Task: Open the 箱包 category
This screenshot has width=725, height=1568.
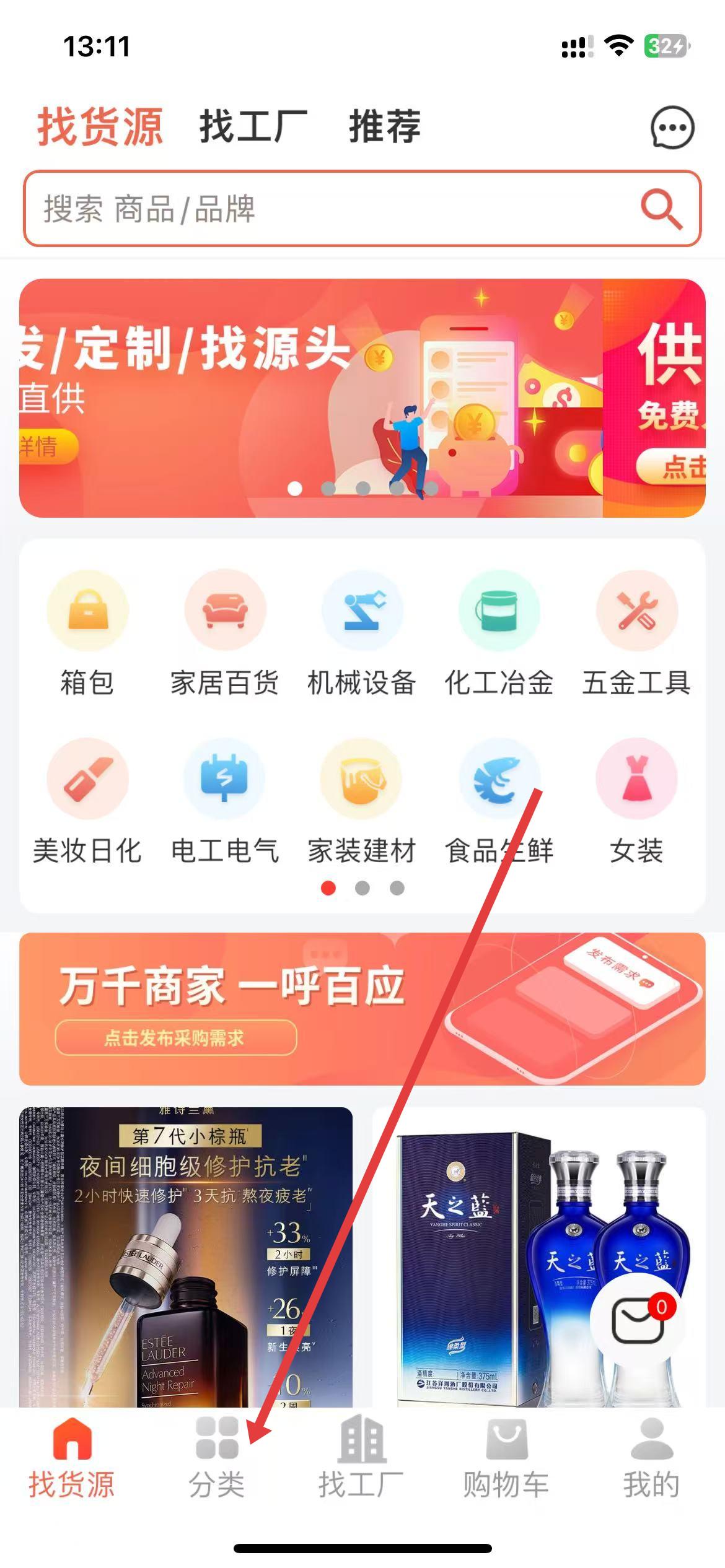Action: point(87,633)
